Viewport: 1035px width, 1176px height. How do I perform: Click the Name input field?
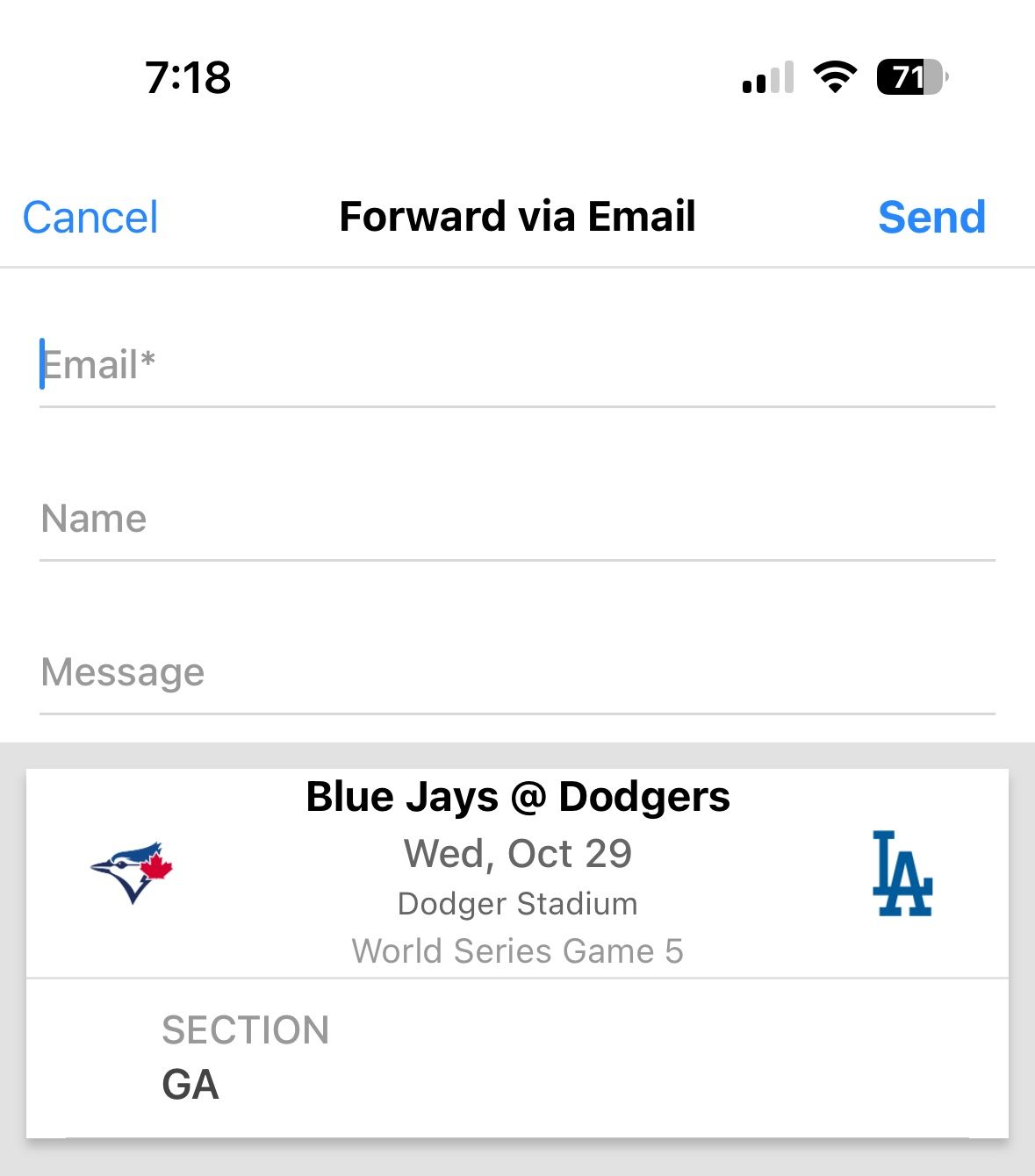[x=516, y=518]
